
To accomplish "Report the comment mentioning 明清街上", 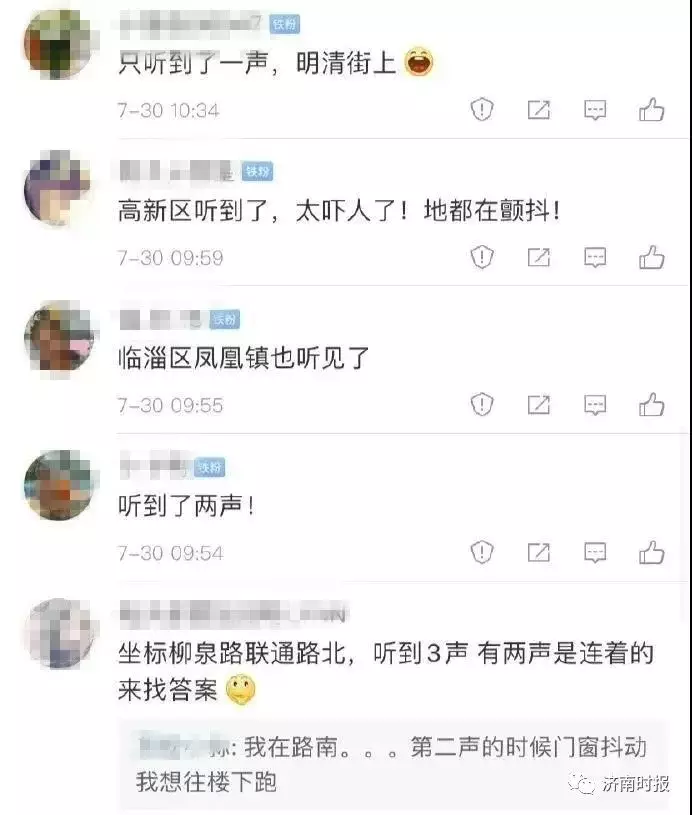I will coord(482,110).
